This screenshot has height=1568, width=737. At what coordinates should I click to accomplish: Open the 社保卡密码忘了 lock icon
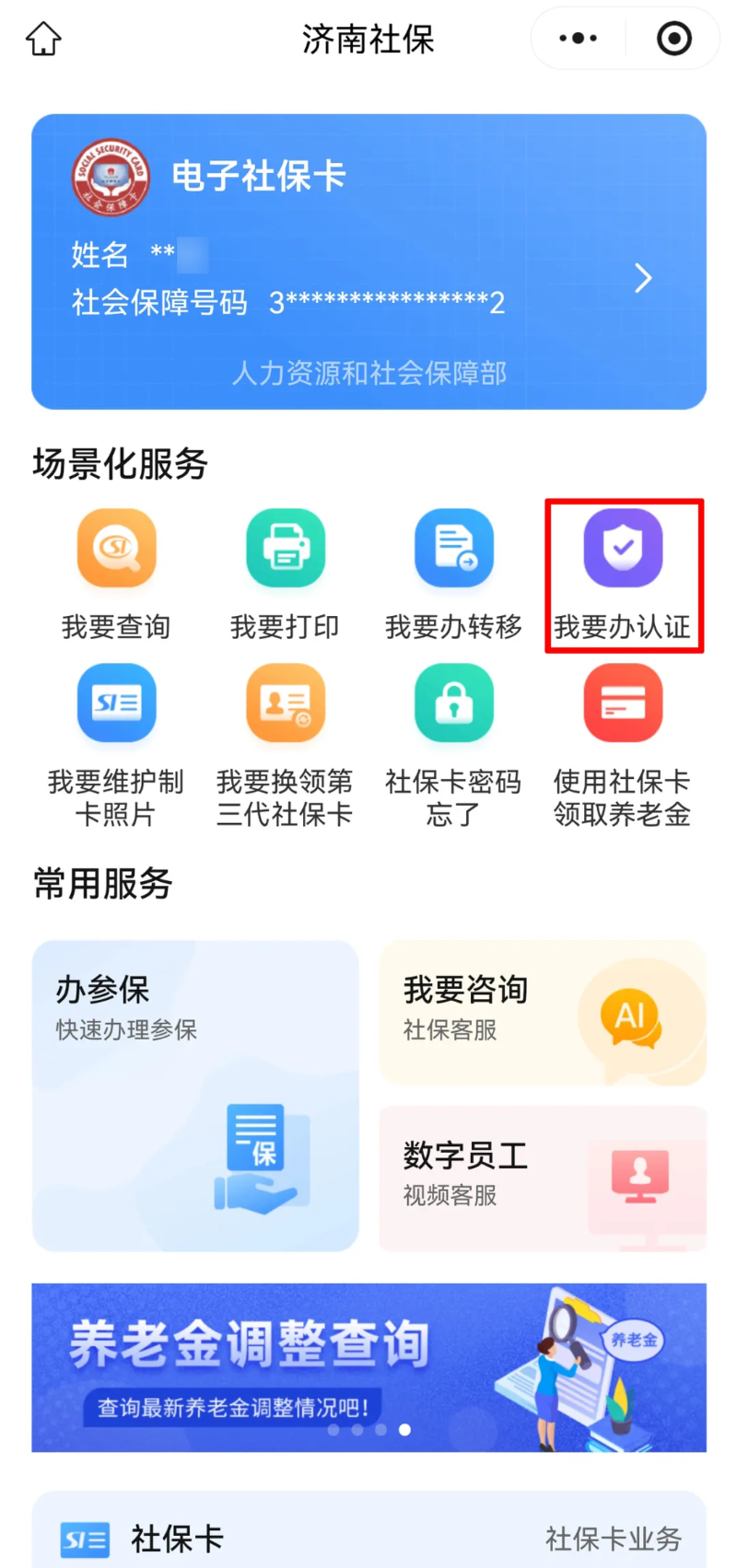(453, 703)
